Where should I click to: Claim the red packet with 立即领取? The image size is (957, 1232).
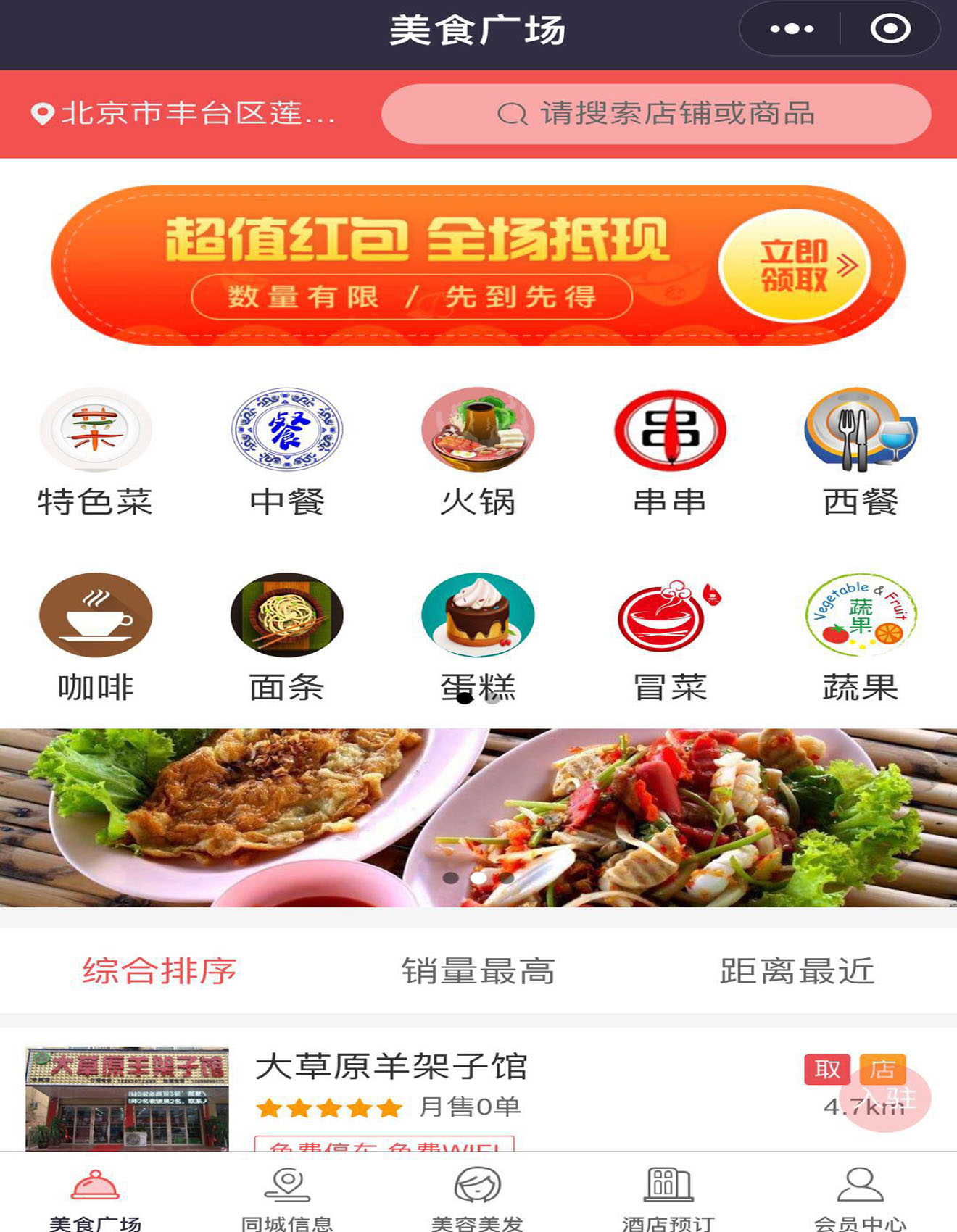click(x=795, y=265)
